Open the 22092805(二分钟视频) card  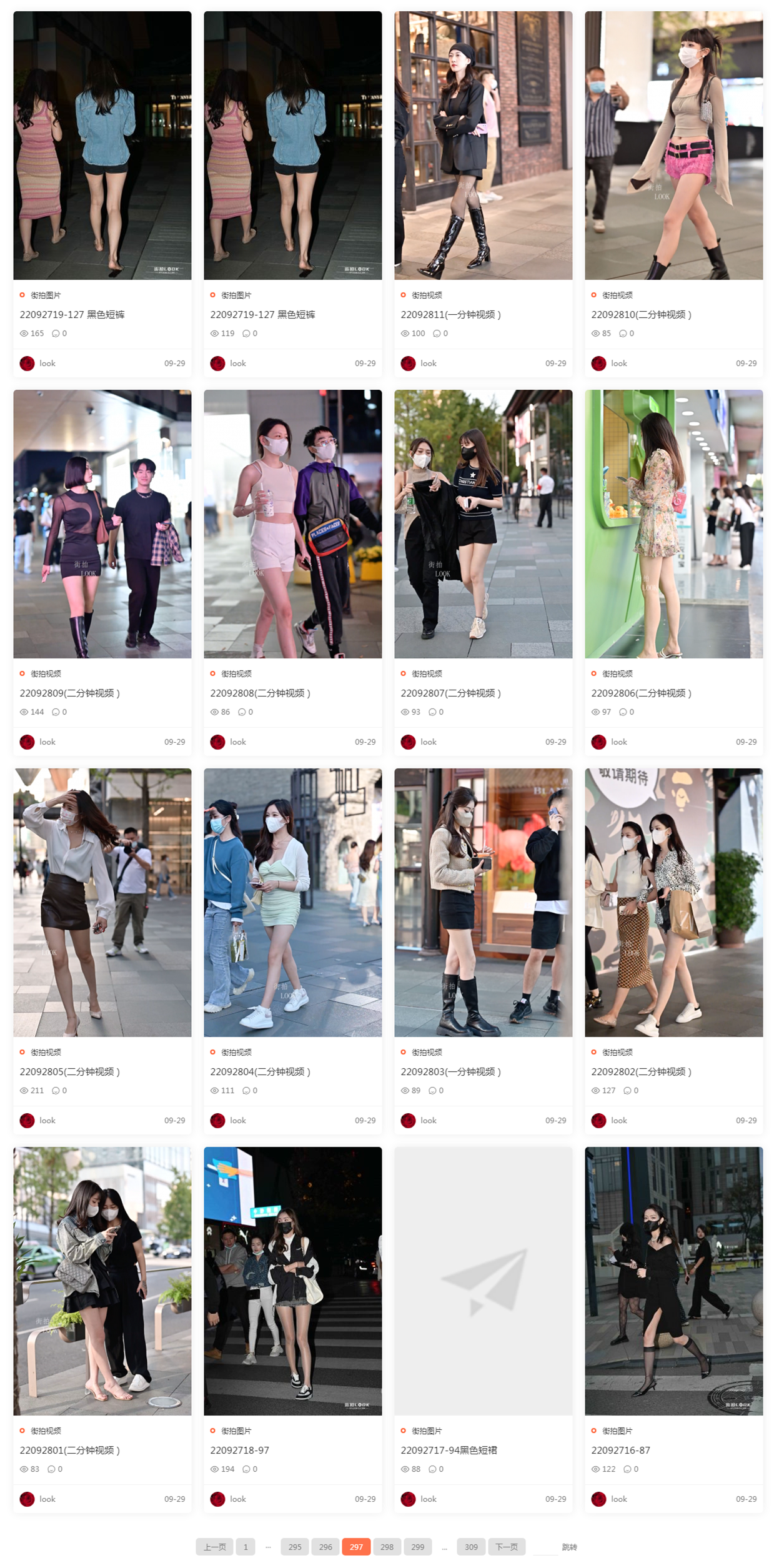[69, 1072]
